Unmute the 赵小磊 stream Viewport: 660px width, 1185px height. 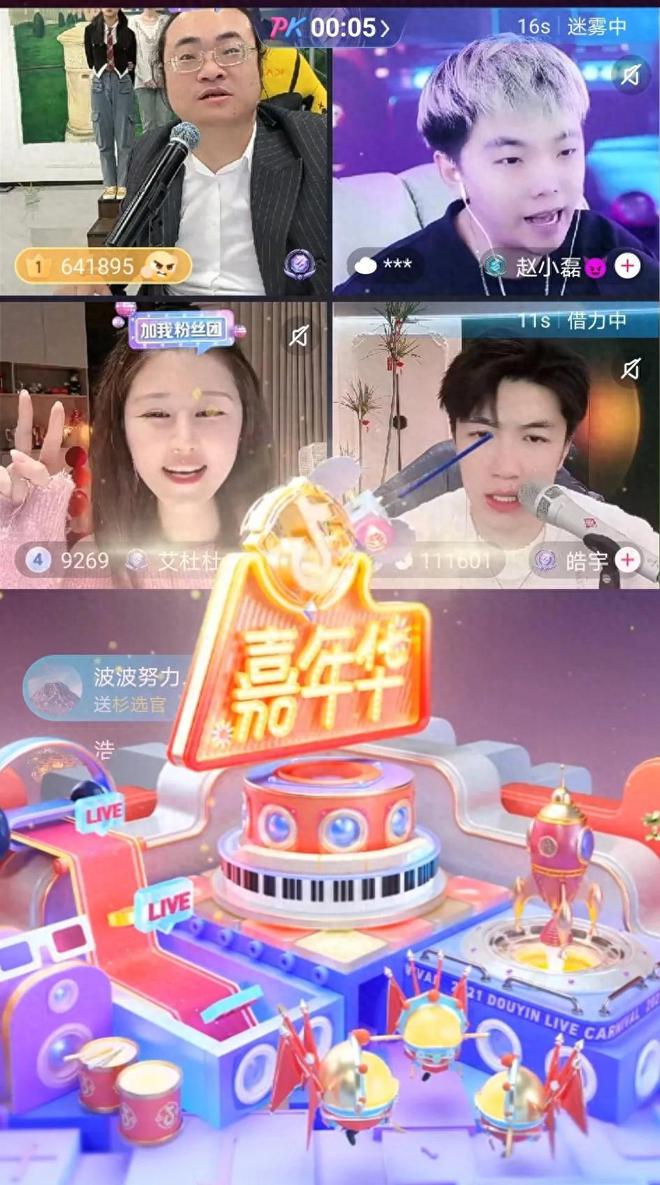point(630,75)
